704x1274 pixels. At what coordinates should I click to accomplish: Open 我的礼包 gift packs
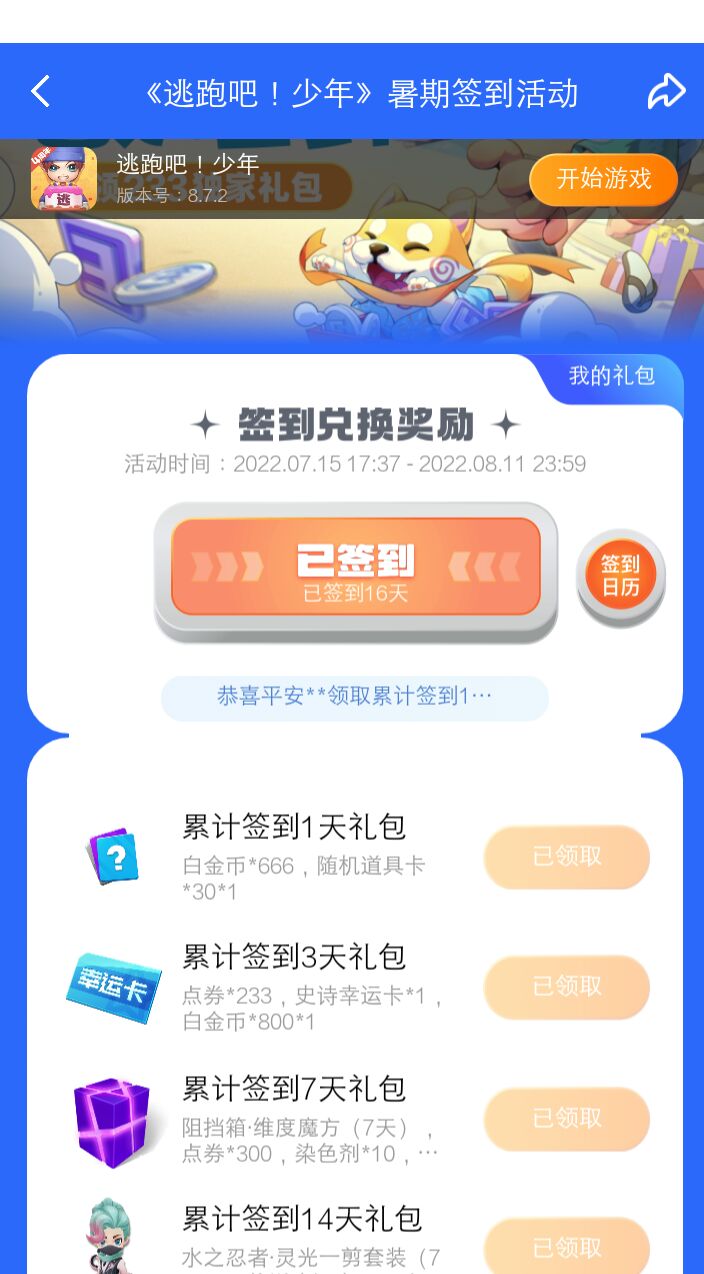[x=611, y=376]
